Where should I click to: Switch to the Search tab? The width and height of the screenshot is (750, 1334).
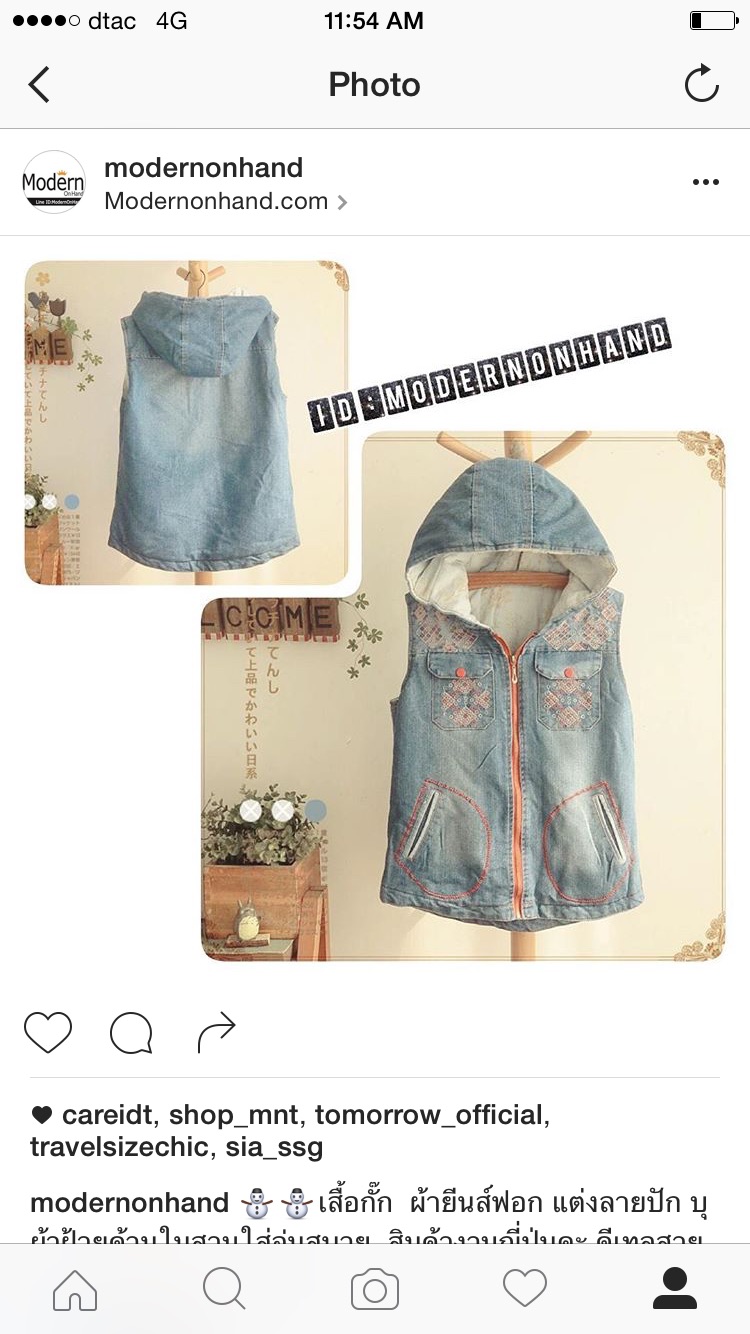pyautogui.click(x=224, y=1290)
